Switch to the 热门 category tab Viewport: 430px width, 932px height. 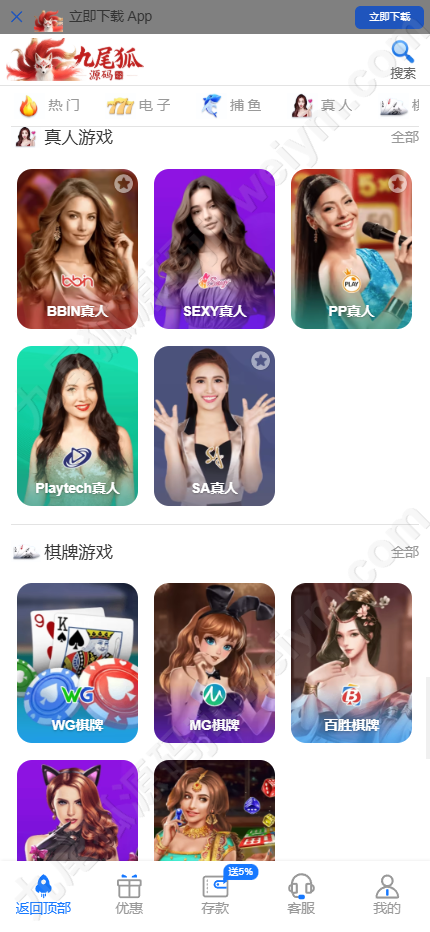[x=50, y=106]
